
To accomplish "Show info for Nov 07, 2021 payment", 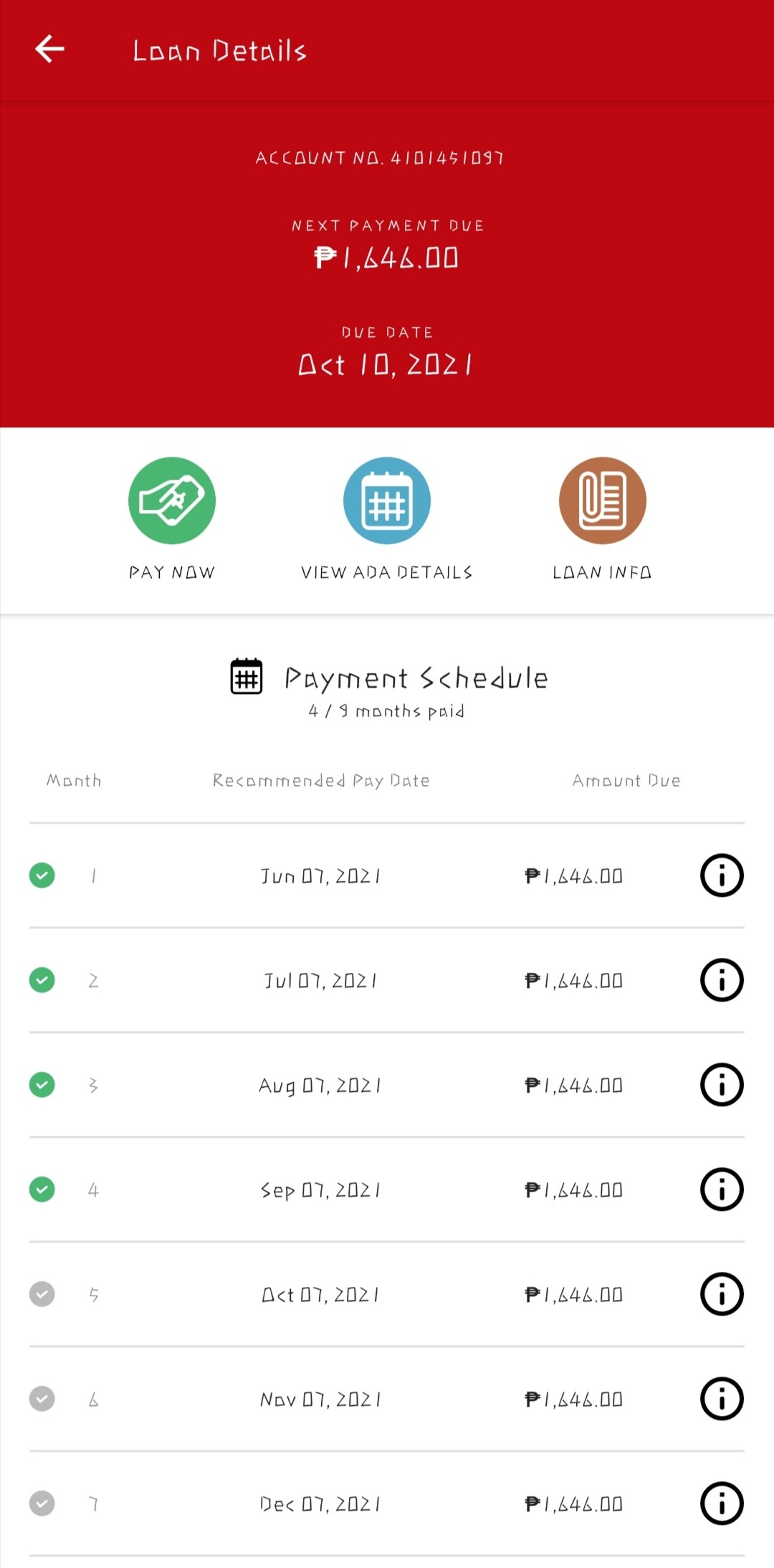I will point(722,1399).
